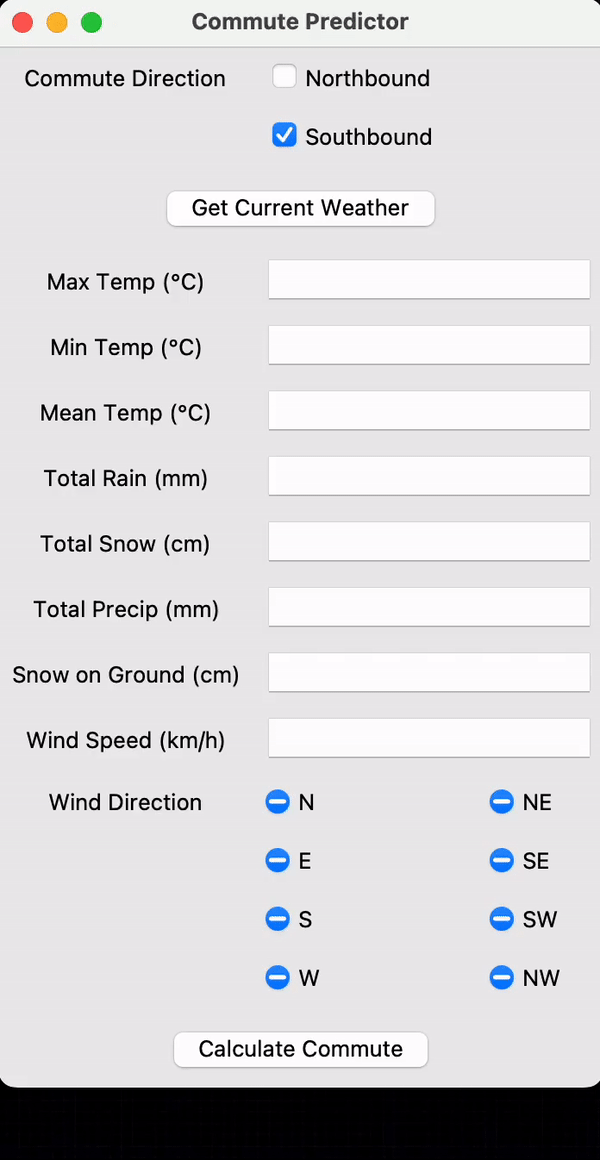Tap the Calculate Commute button
Image resolution: width=600 pixels, height=1160 pixels.
click(300, 1049)
